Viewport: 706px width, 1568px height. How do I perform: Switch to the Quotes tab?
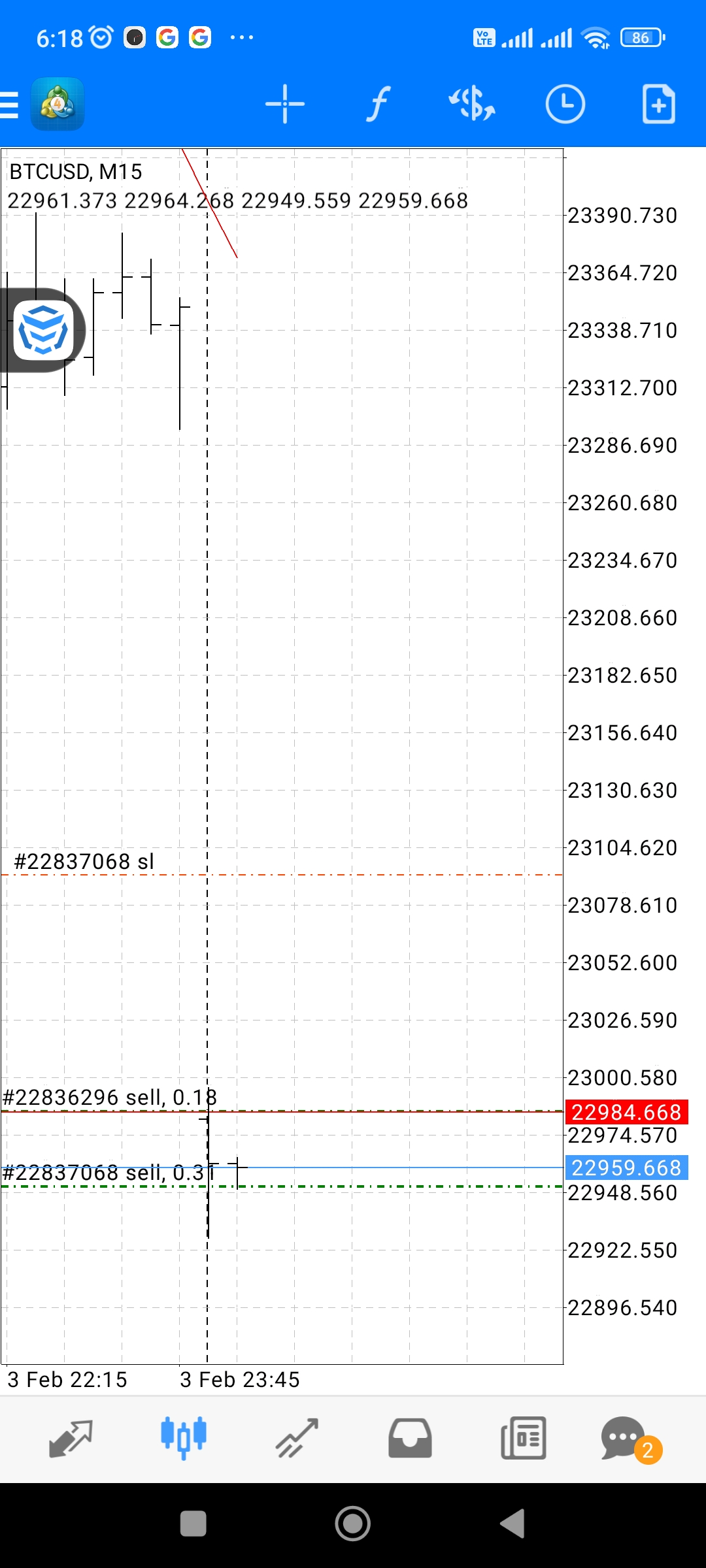click(x=71, y=1439)
